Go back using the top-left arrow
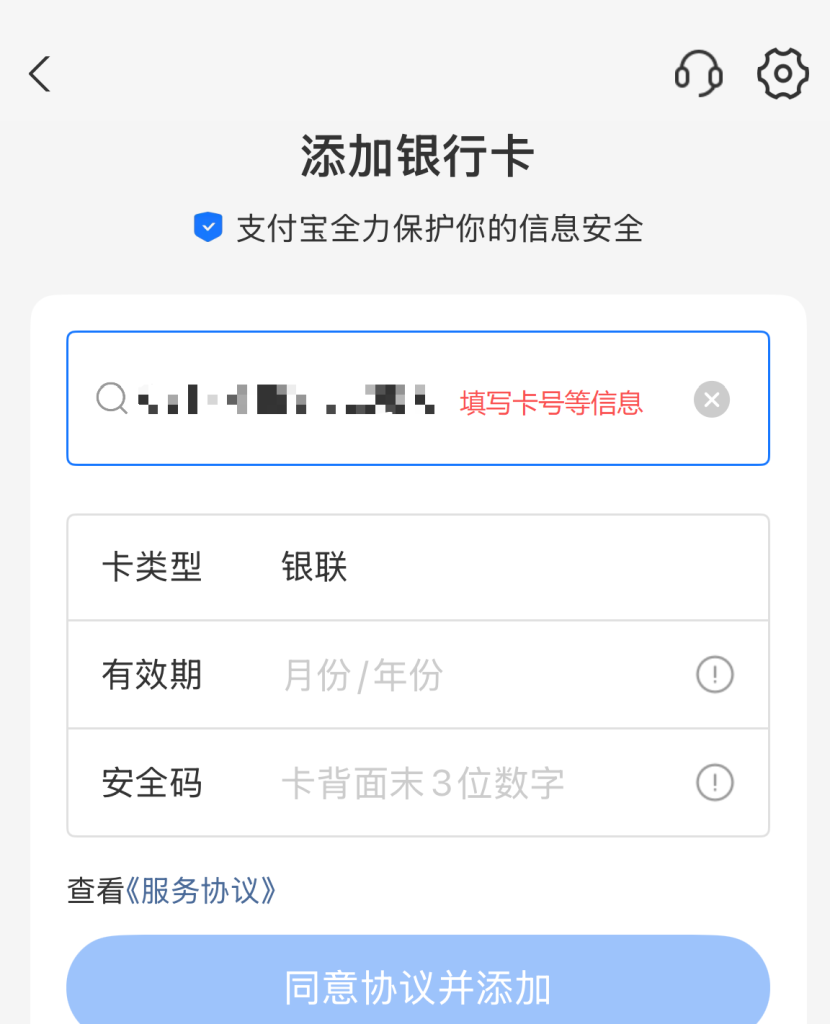 (x=40, y=75)
